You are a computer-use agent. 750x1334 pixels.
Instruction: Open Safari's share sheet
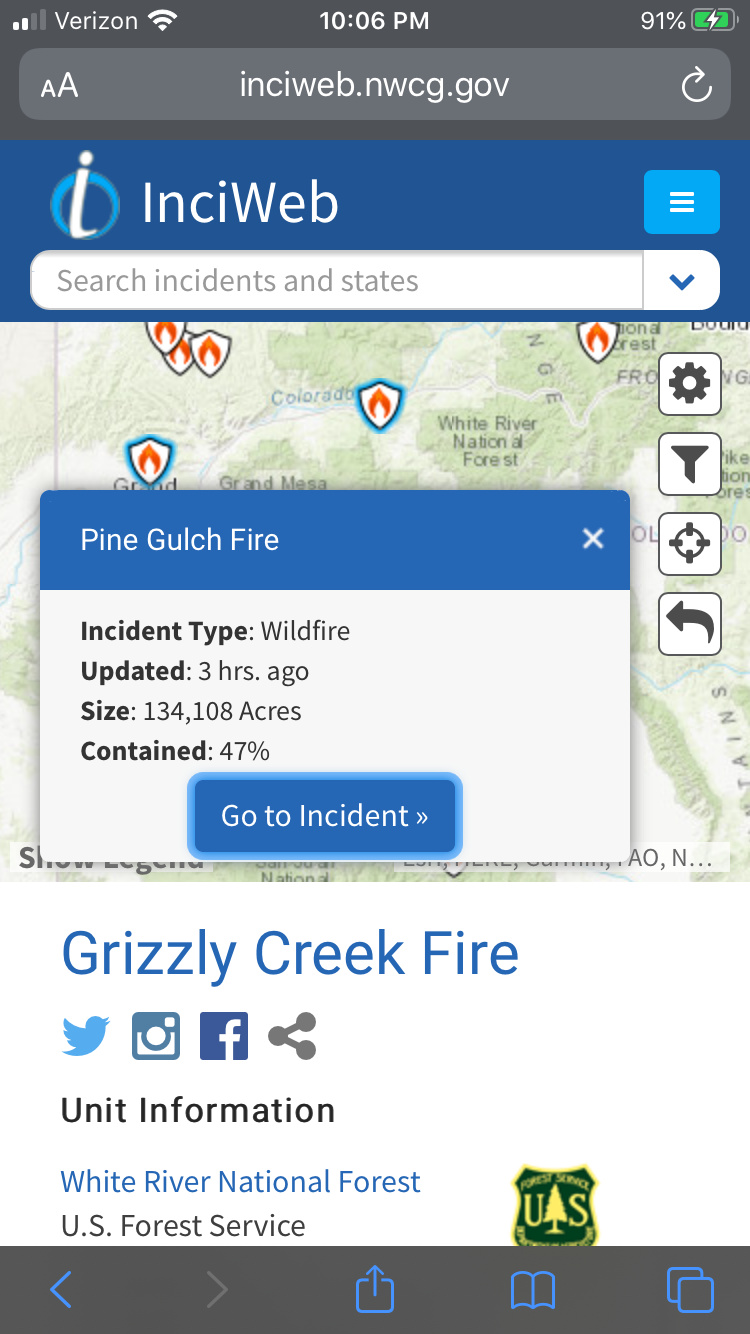click(375, 1290)
